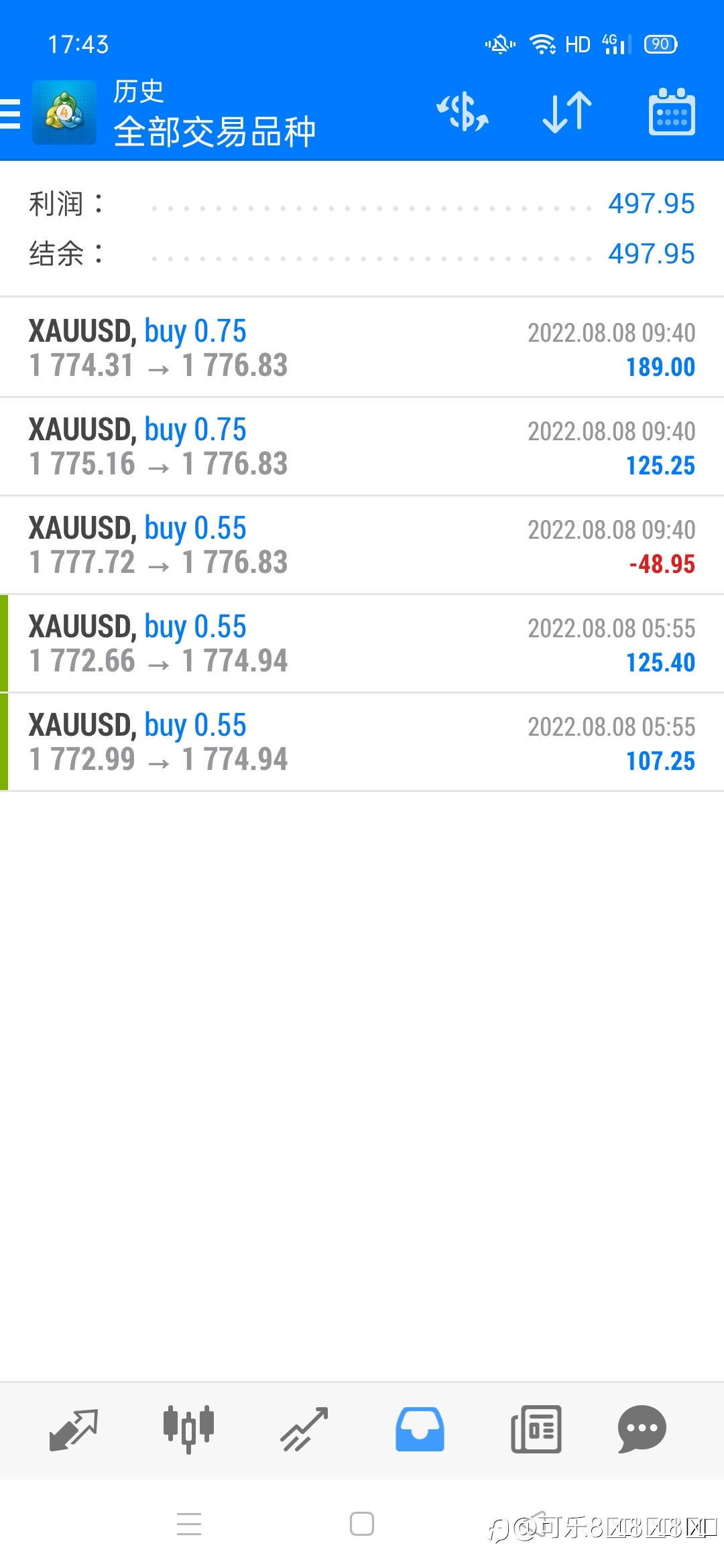Open the sort order arrows
Viewport: 724px width, 1568px height.
(567, 112)
